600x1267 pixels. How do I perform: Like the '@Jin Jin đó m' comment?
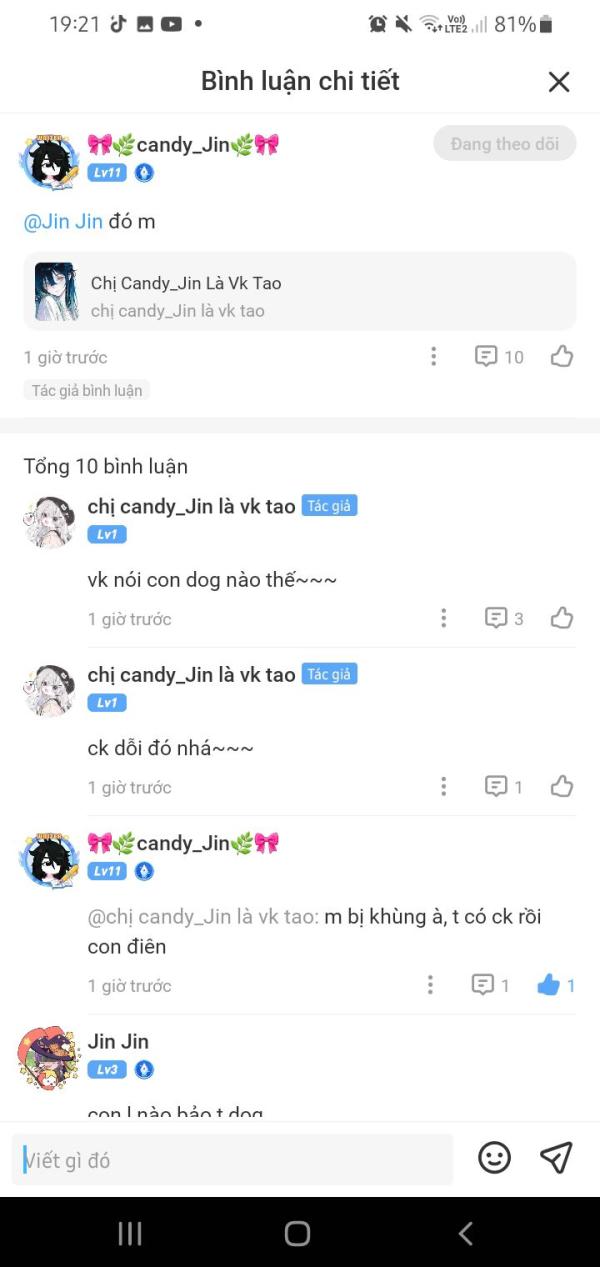coord(562,356)
